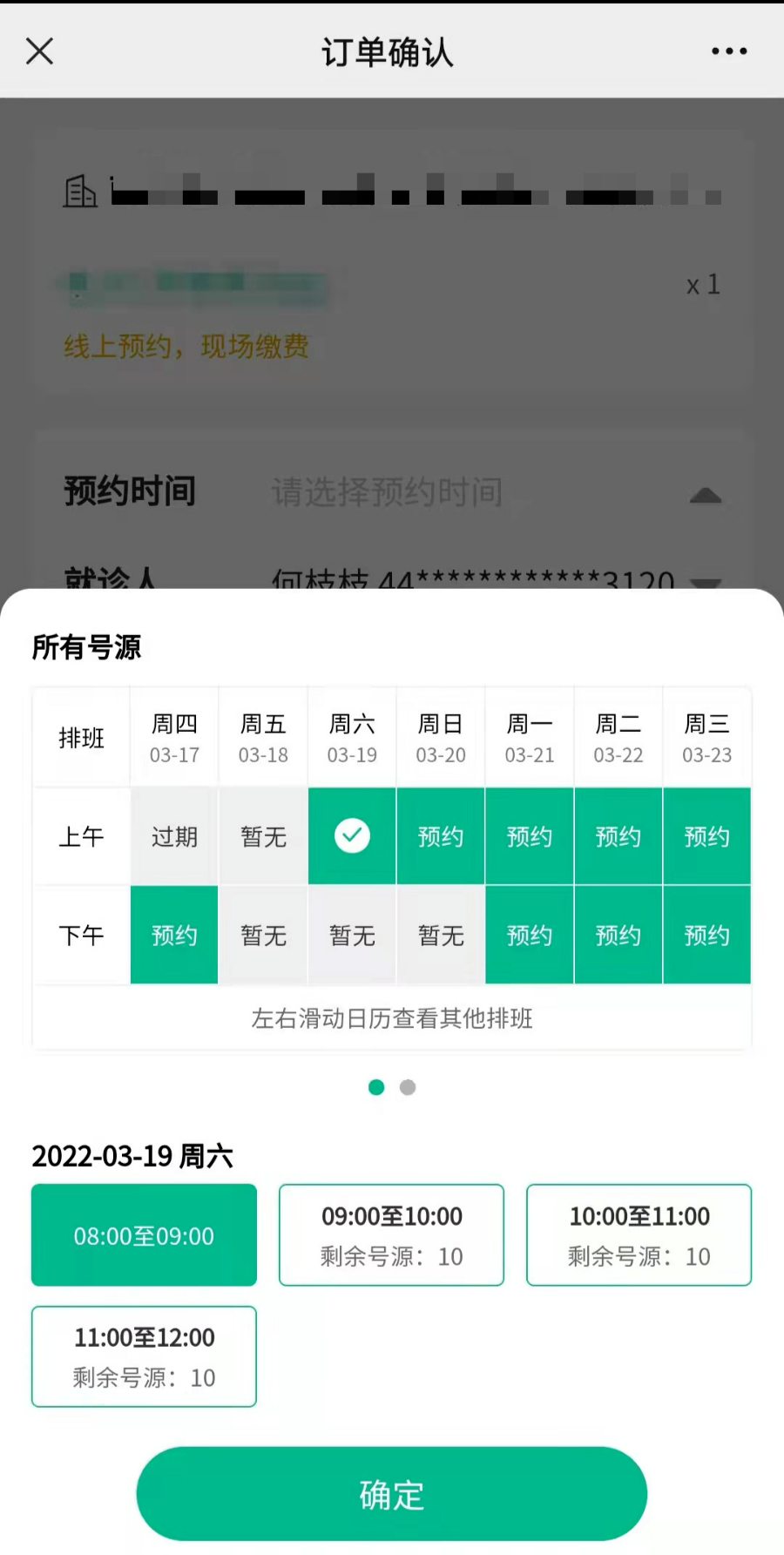784x1555 pixels.
Task: Confirm selection with the 确定 button
Action: point(391,1494)
